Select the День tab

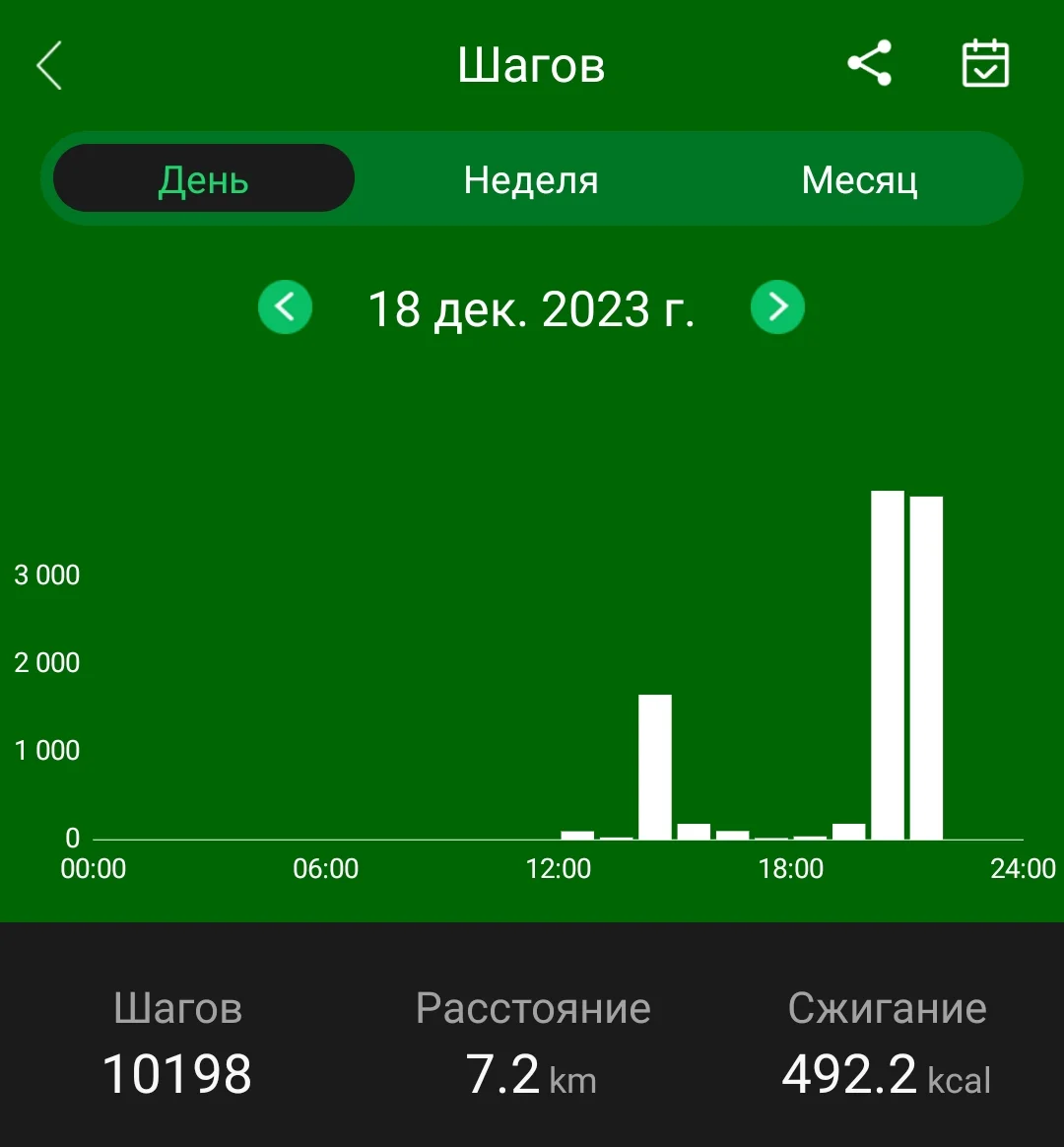click(x=204, y=178)
